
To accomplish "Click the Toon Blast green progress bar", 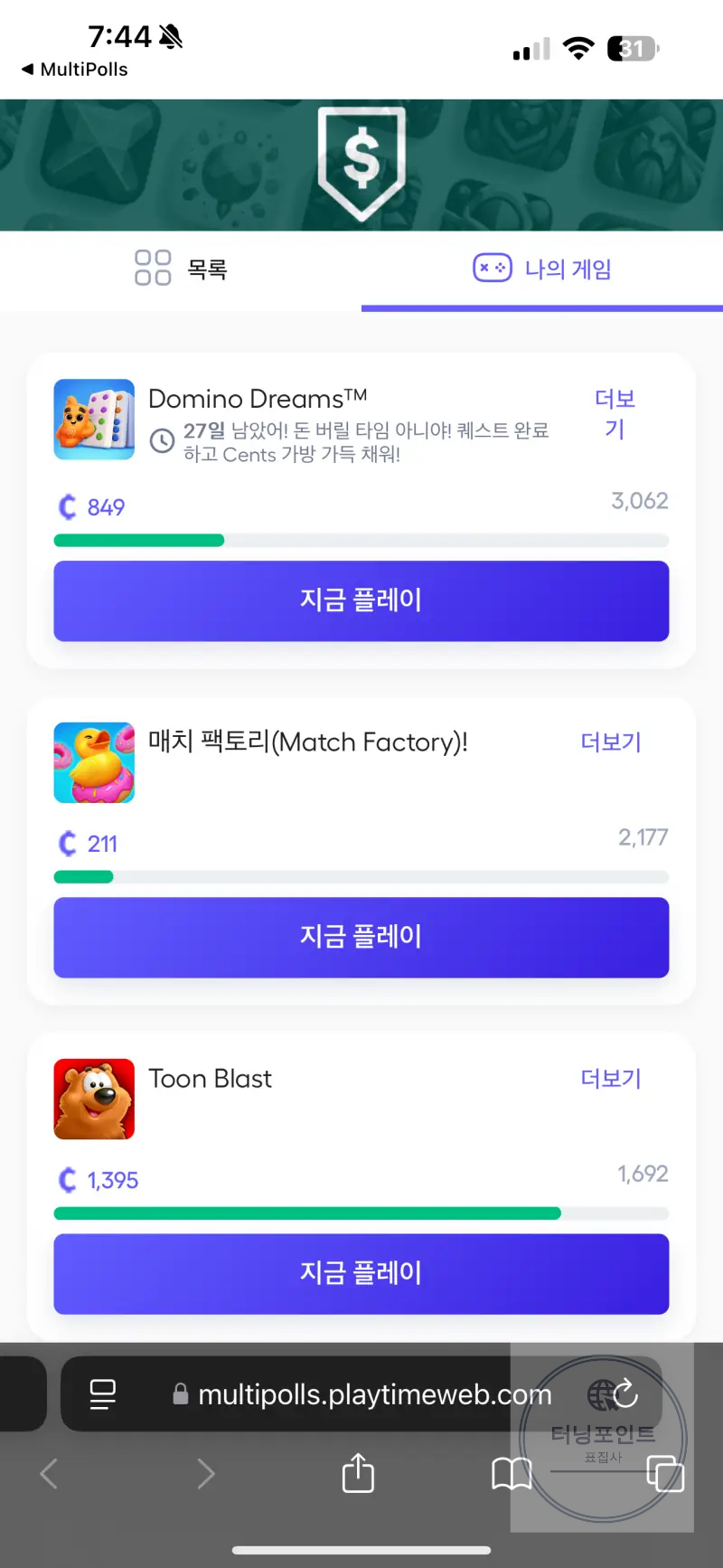I will point(307,1213).
